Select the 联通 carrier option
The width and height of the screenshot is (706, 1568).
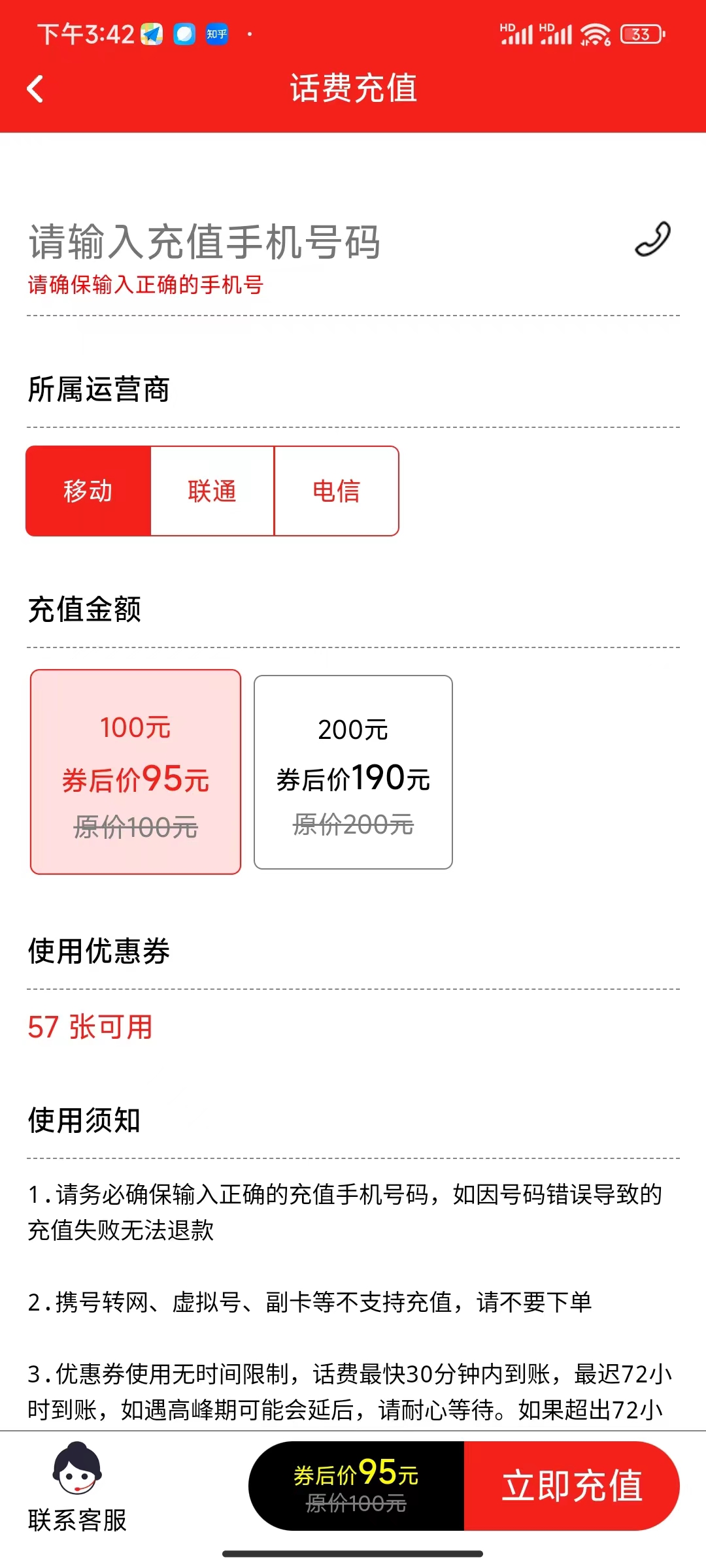[x=212, y=491]
